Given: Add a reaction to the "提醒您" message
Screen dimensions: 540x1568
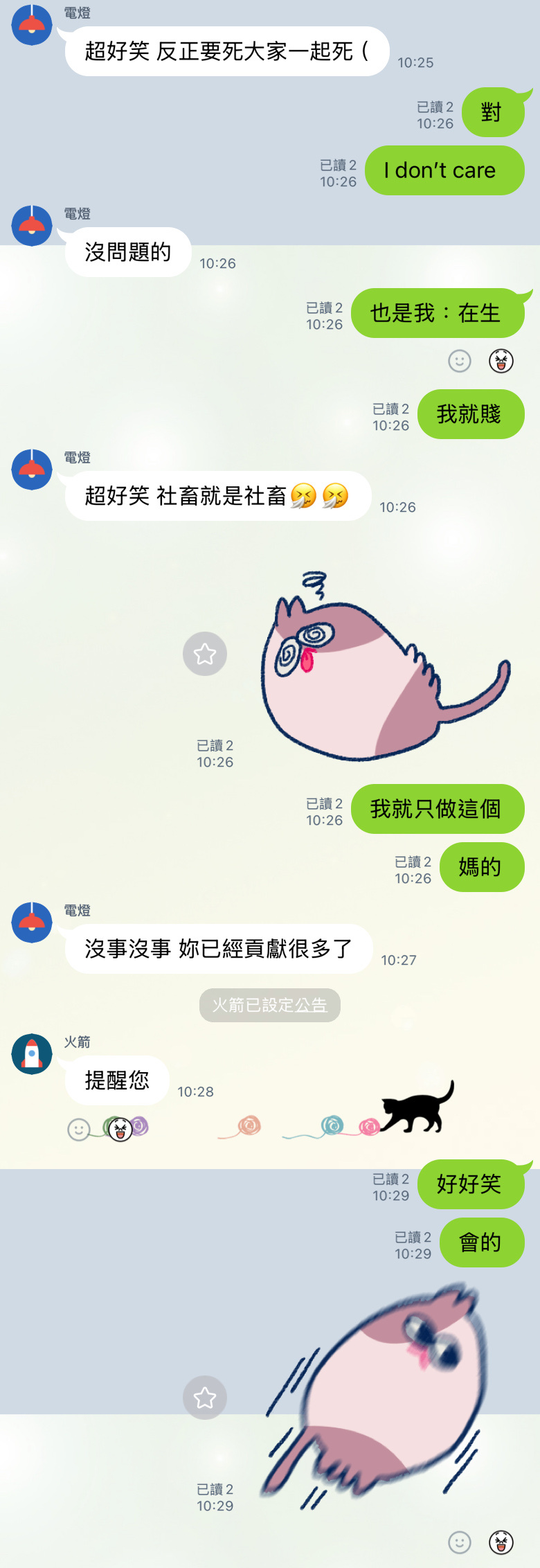Looking at the screenshot, I should pyautogui.click(x=79, y=1130).
